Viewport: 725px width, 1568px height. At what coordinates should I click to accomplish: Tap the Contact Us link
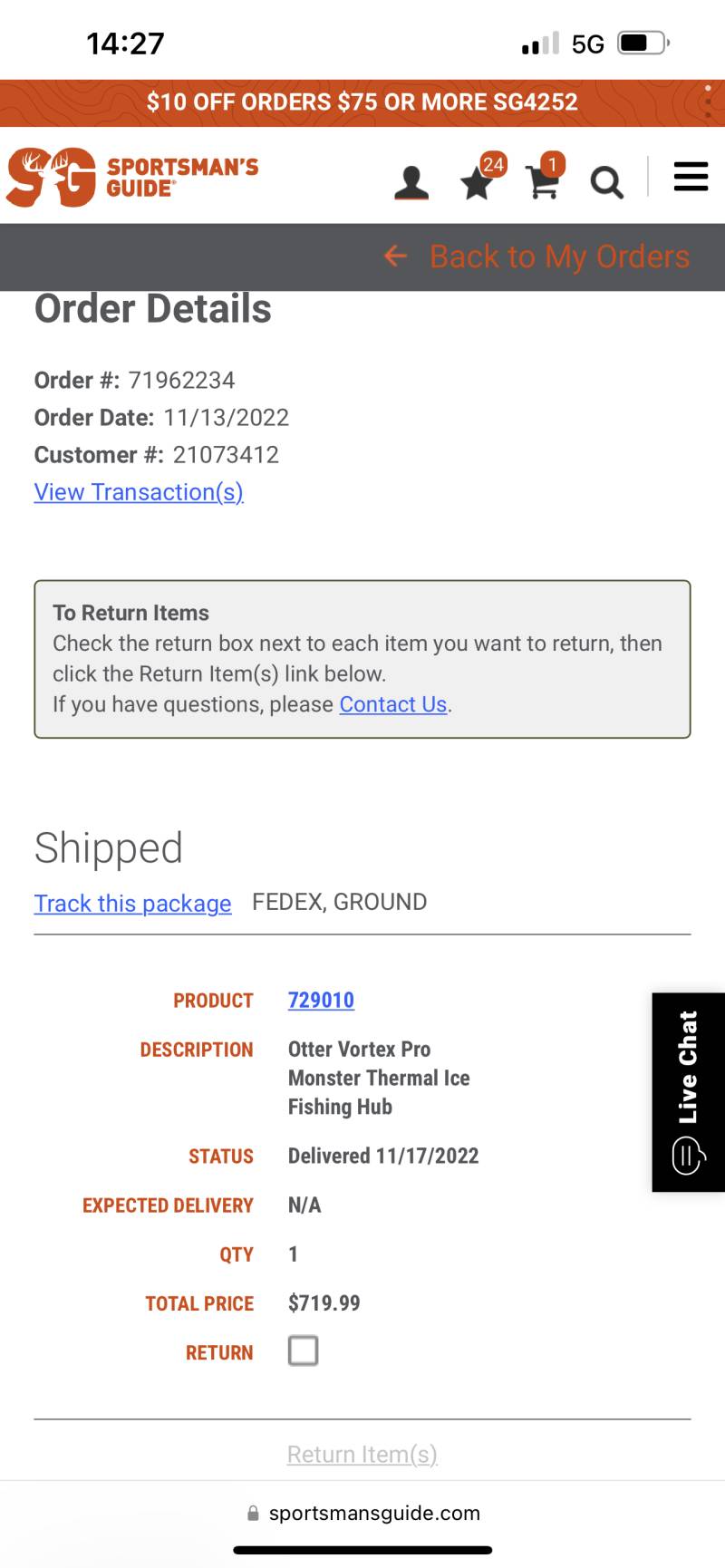pos(393,704)
